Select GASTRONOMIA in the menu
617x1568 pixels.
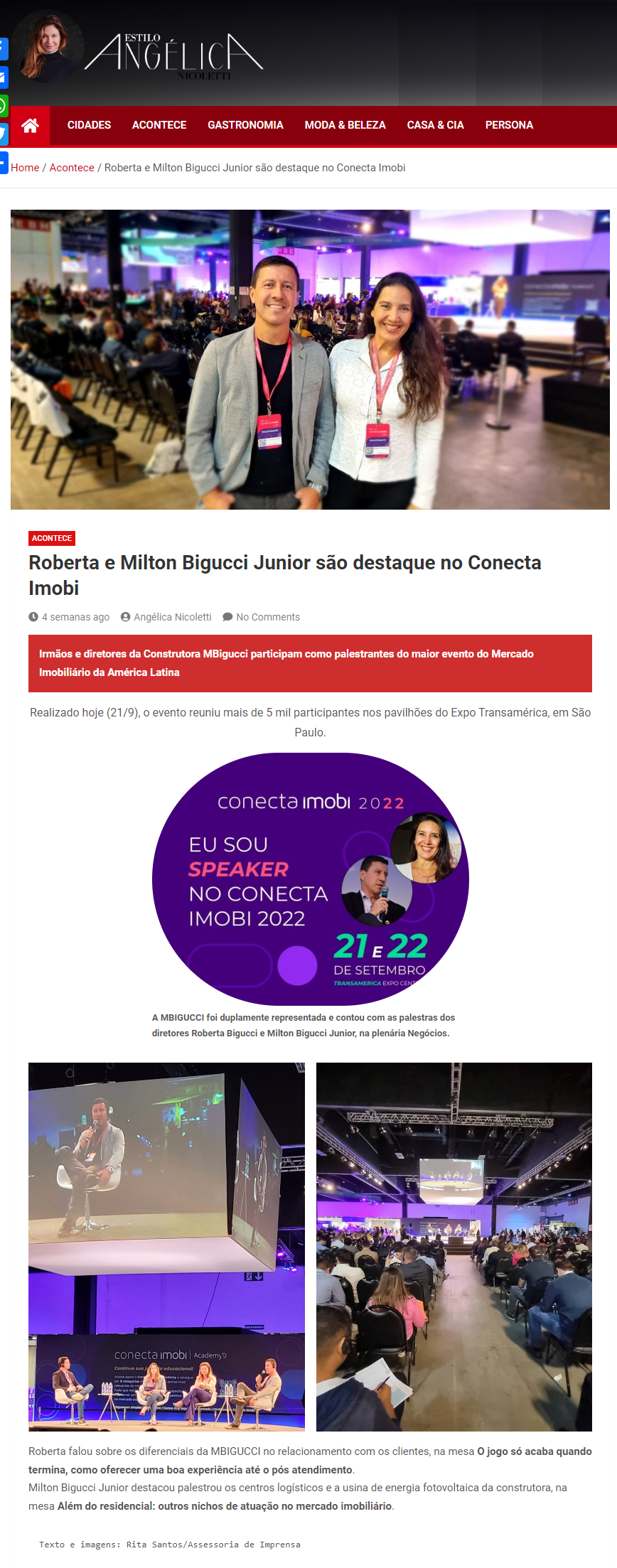(245, 125)
